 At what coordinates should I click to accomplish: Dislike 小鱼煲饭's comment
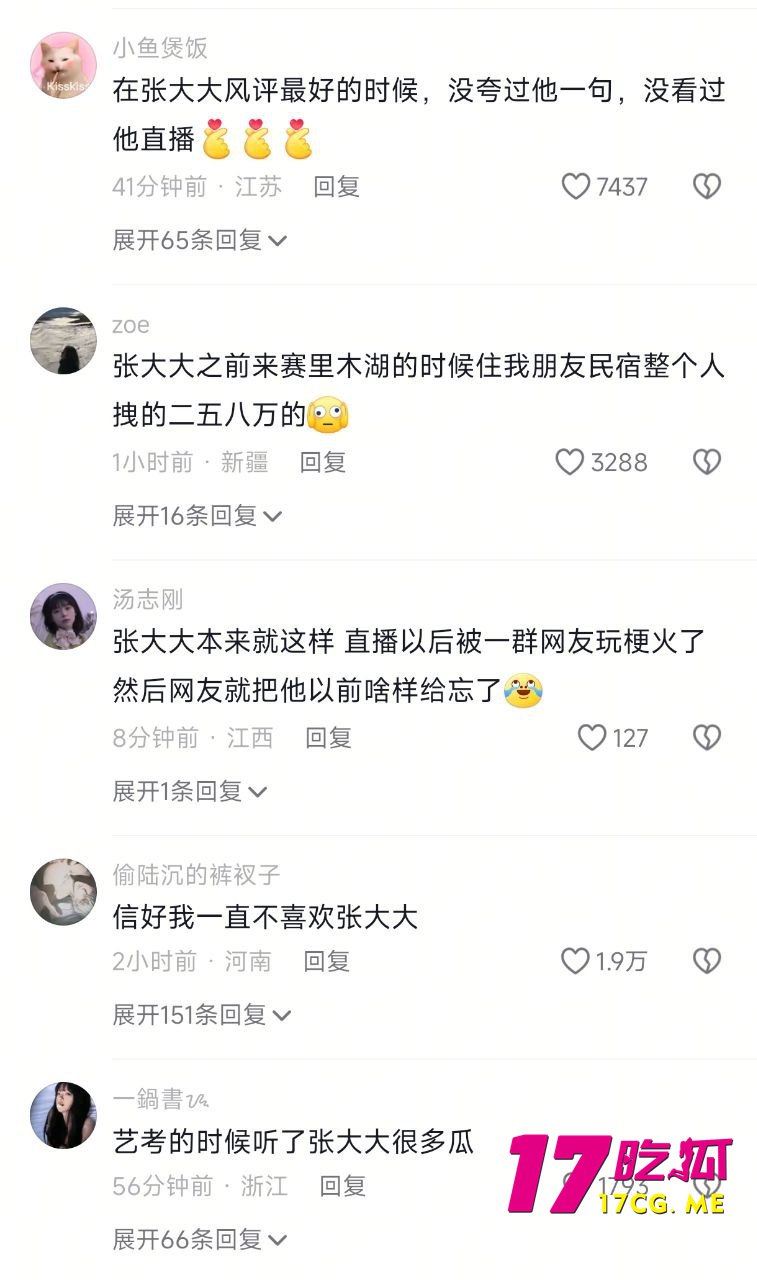pos(707,186)
